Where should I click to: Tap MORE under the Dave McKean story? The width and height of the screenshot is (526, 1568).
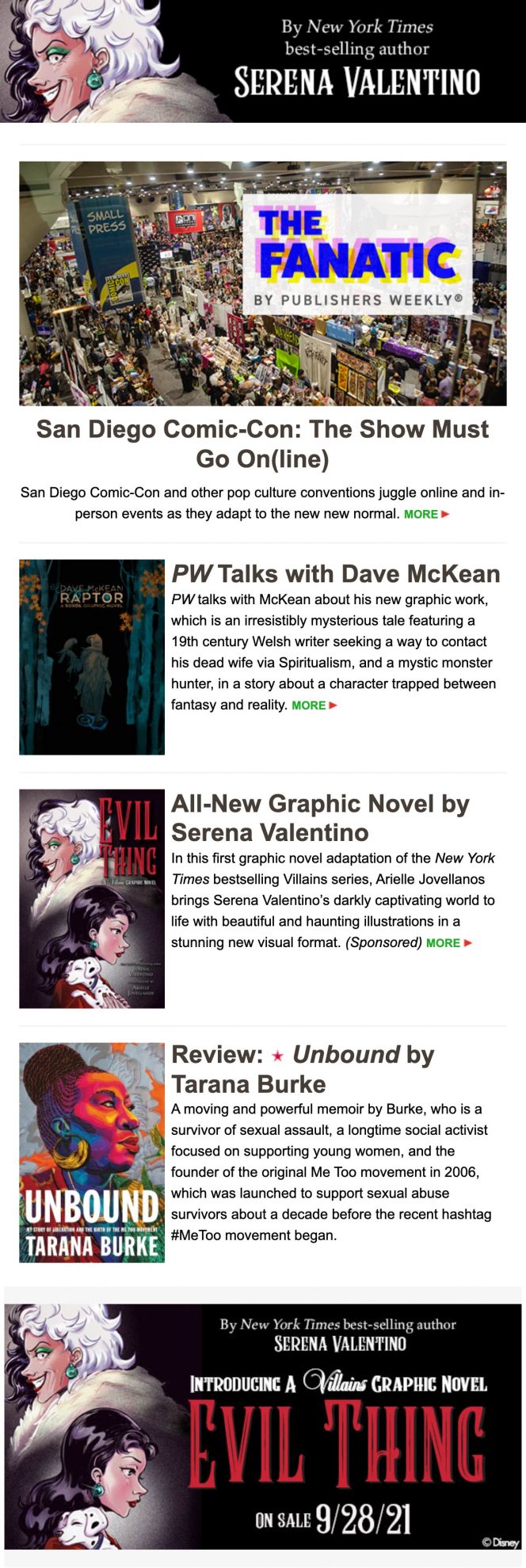[314, 705]
